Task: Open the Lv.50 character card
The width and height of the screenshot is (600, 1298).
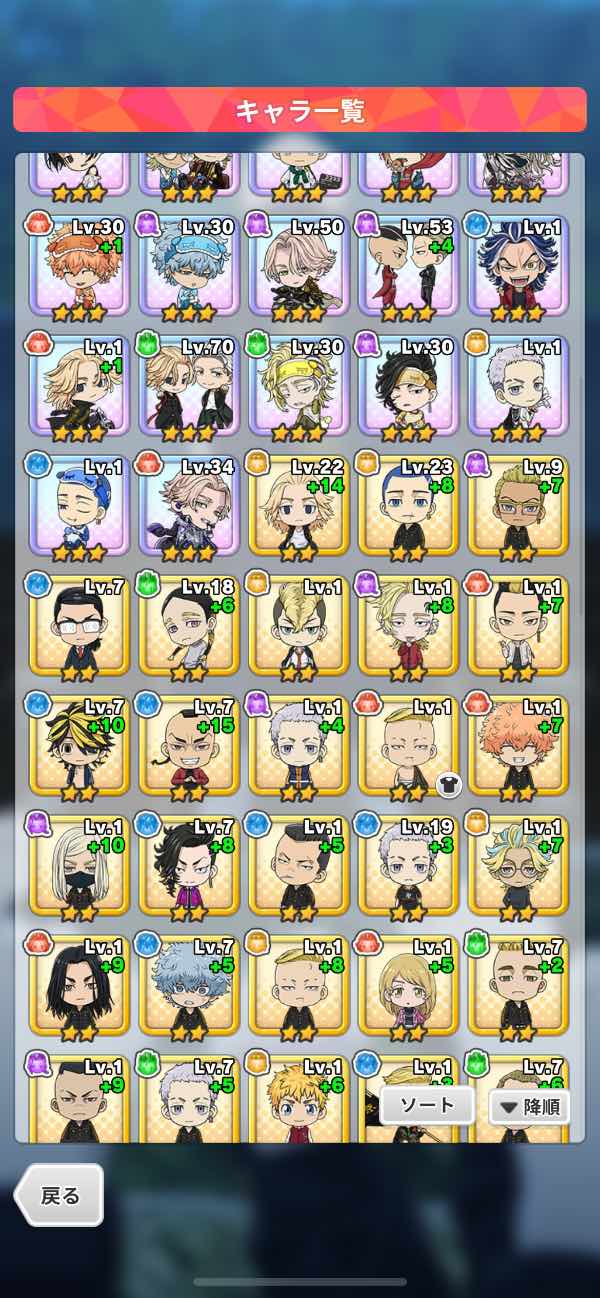Action: [x=298, y=266]
